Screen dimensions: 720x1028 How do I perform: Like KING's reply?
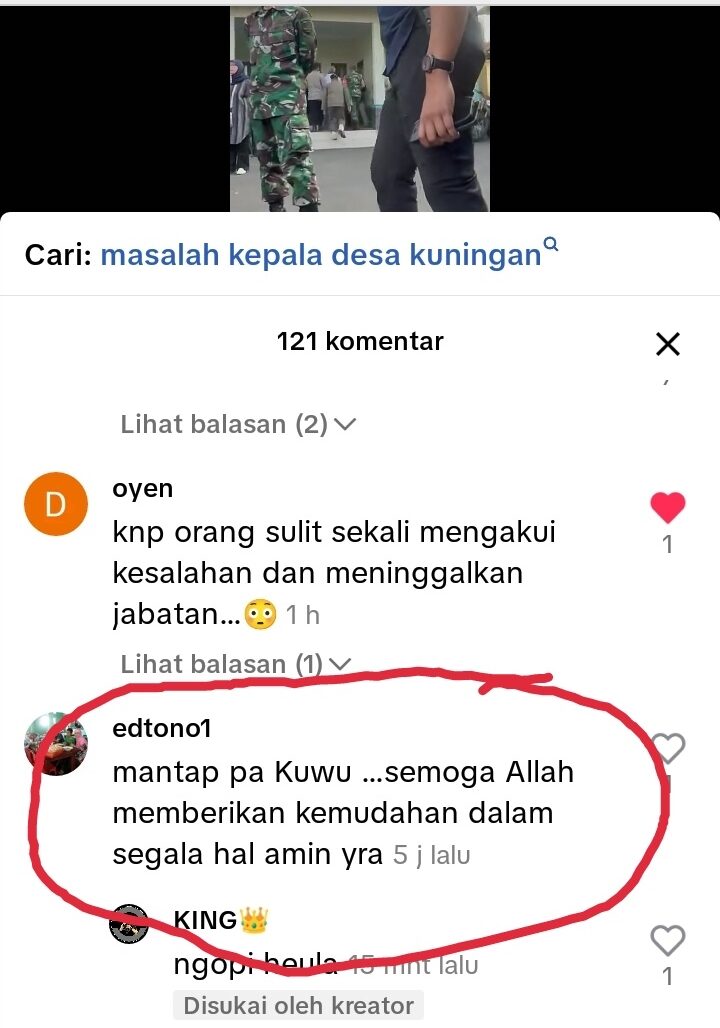point(667,941)
